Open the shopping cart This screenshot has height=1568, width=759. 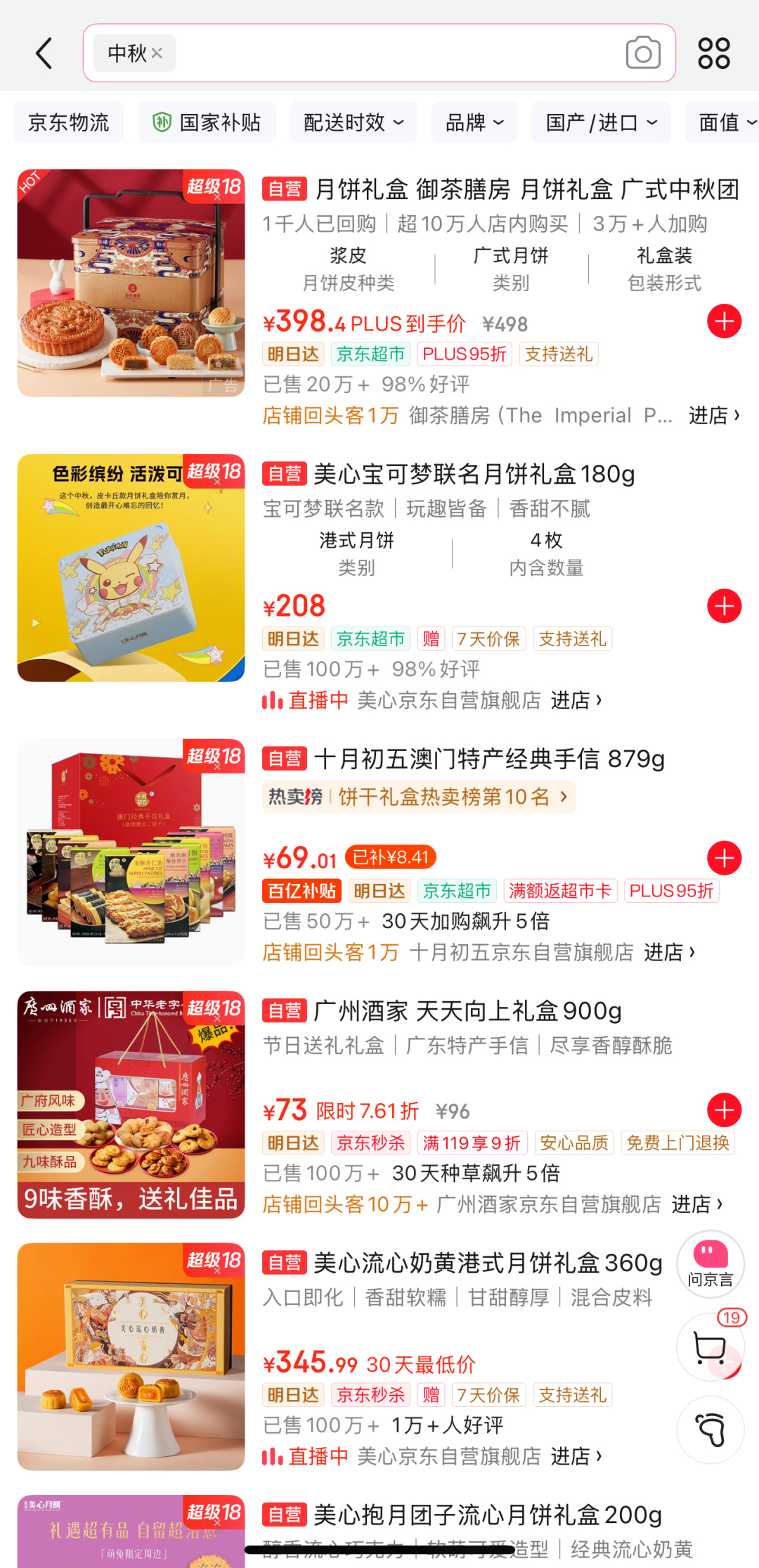pos(710,1347)
